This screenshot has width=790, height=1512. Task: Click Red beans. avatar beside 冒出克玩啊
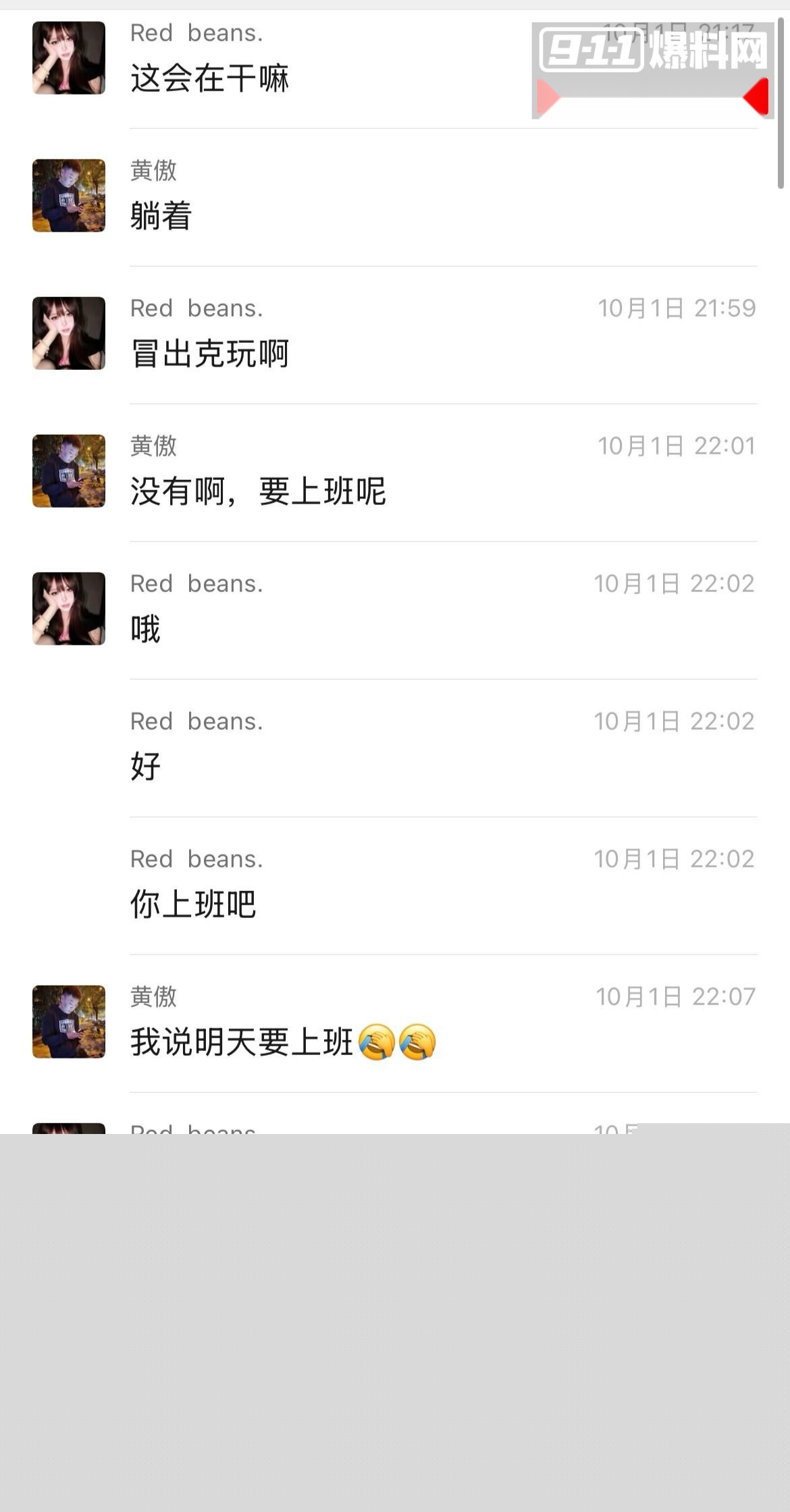tap(68, 332)
